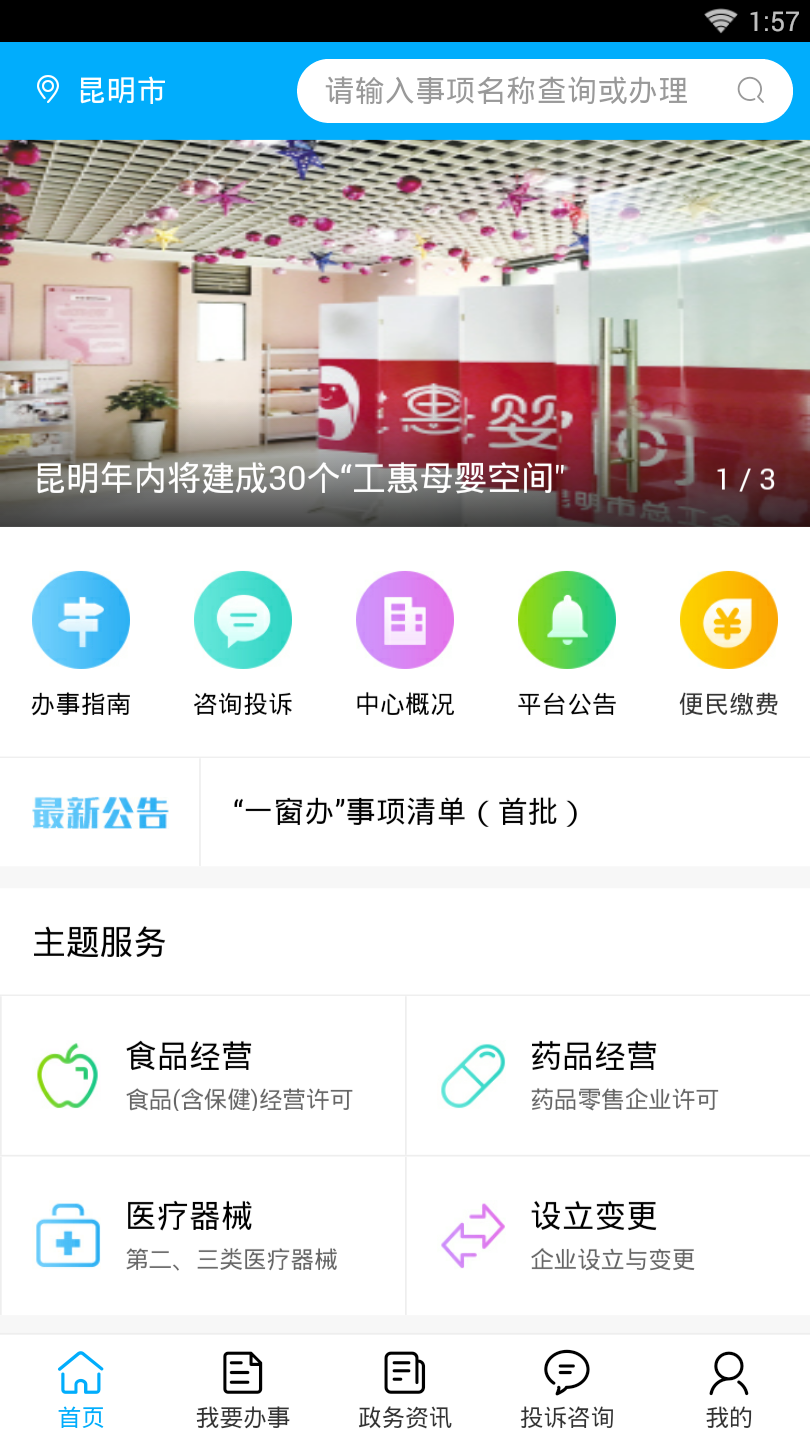Open the 医疗器械 medical kit icon
The image size is (810, 1440).
67,1236
